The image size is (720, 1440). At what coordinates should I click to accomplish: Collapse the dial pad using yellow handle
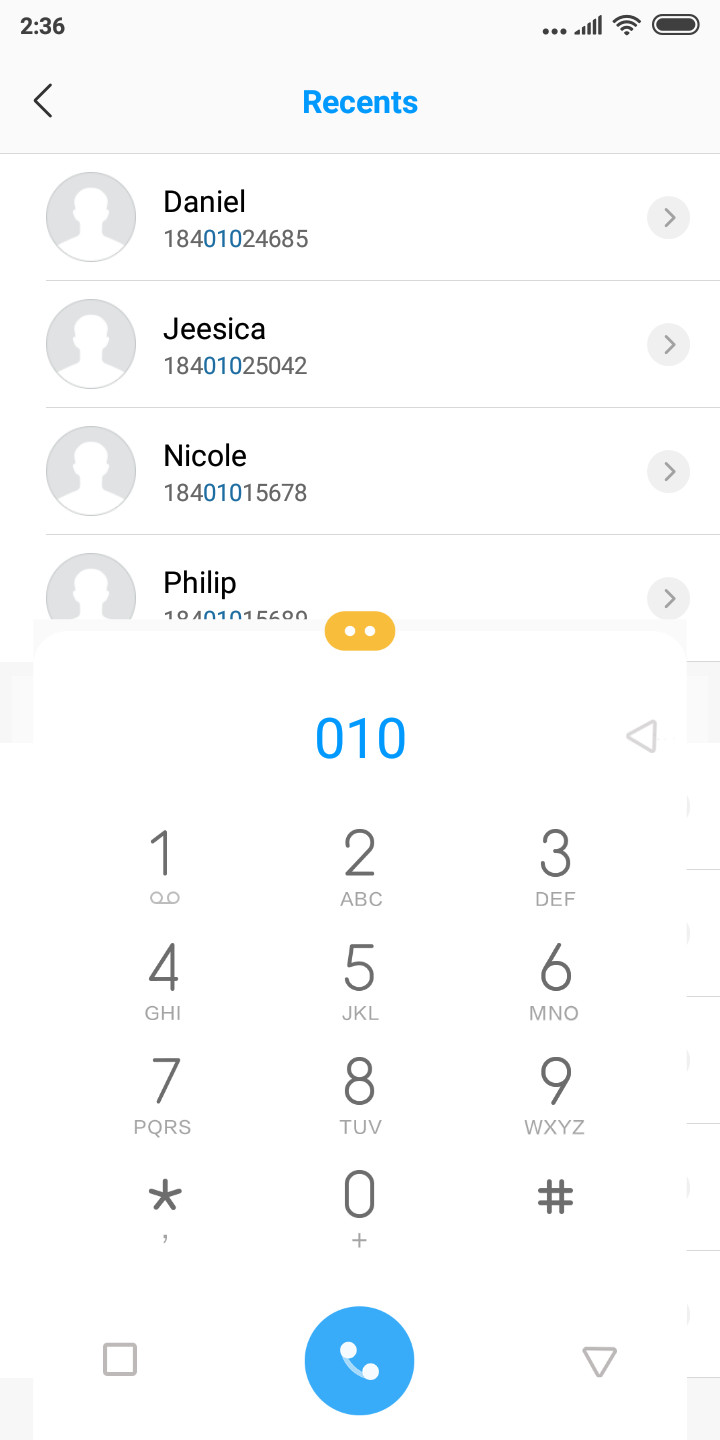(x=360, y=631)
